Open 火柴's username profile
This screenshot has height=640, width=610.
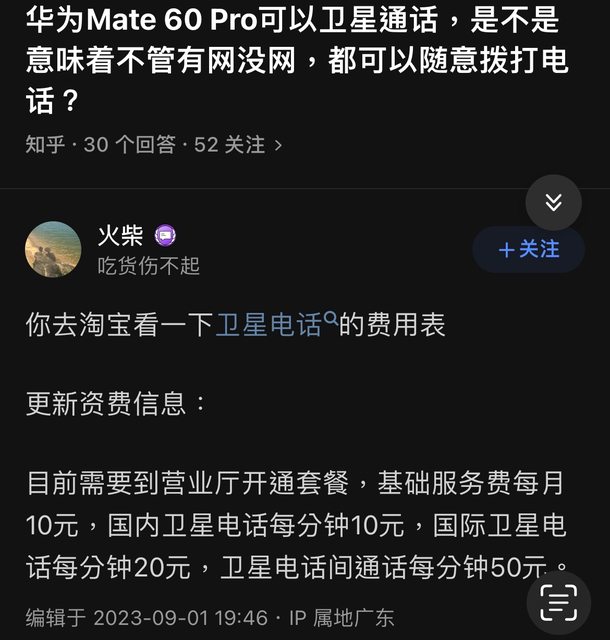pos(120,236)
